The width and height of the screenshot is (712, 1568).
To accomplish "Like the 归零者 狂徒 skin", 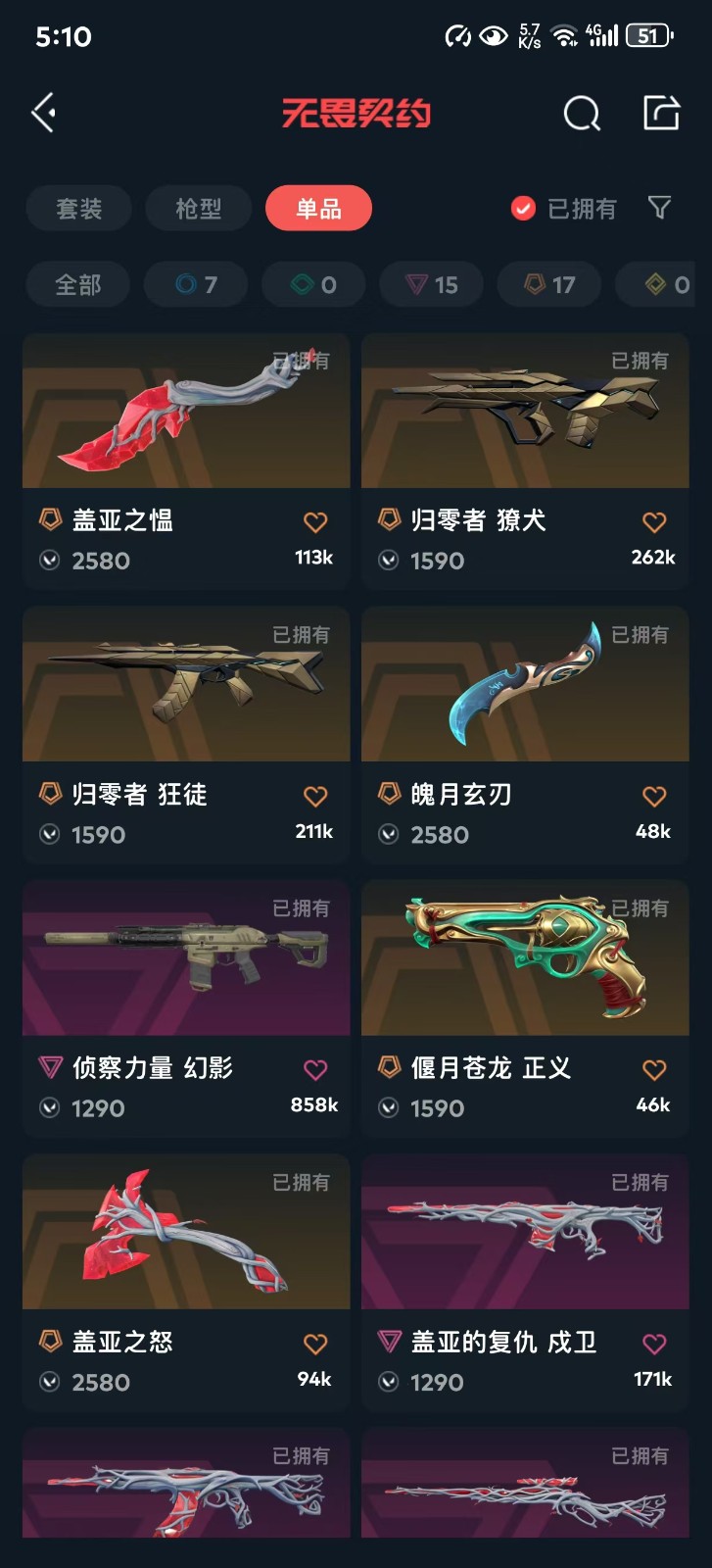I will pyautogui.click(x=314, y=797).
